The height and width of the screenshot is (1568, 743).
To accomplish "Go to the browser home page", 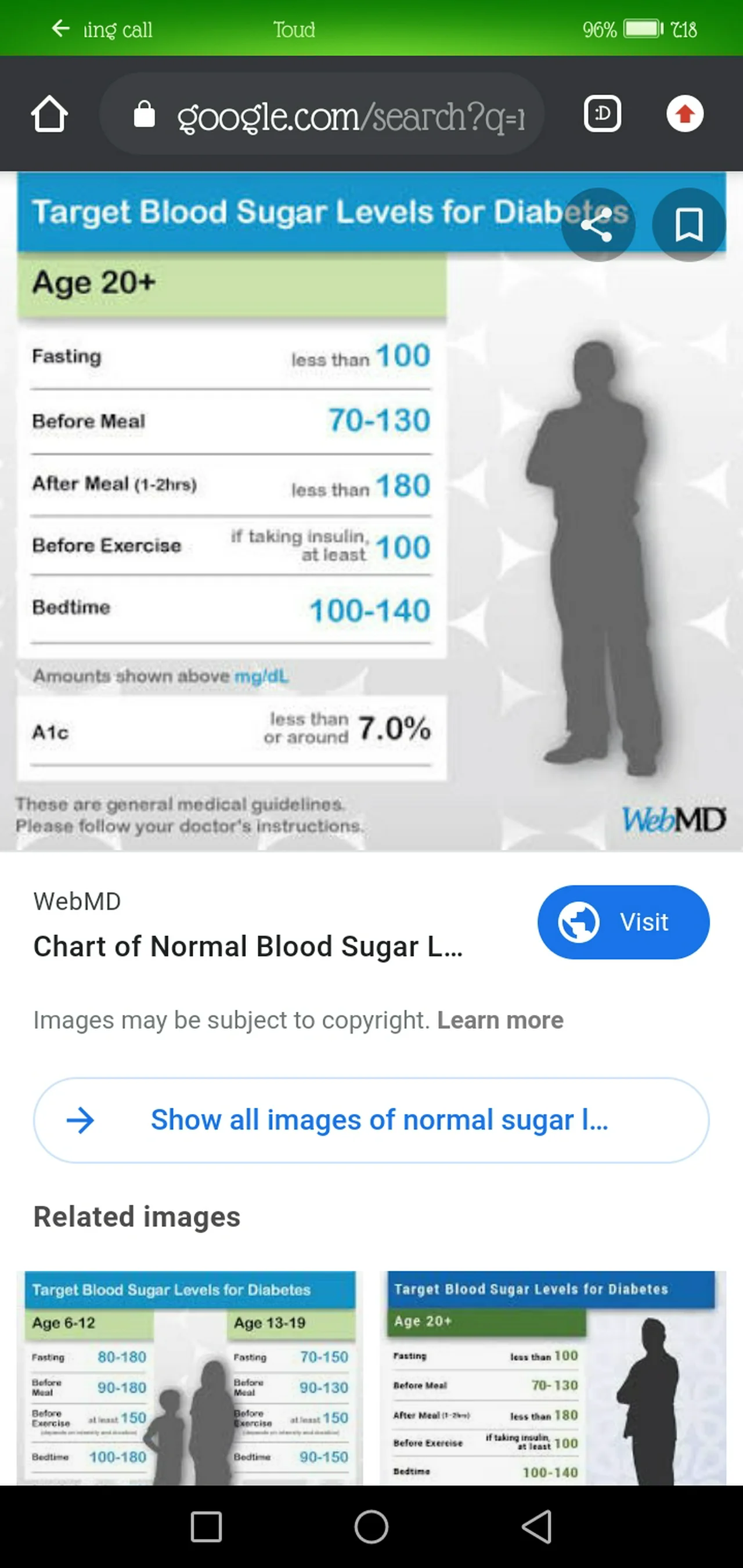I will pos(49,114).
